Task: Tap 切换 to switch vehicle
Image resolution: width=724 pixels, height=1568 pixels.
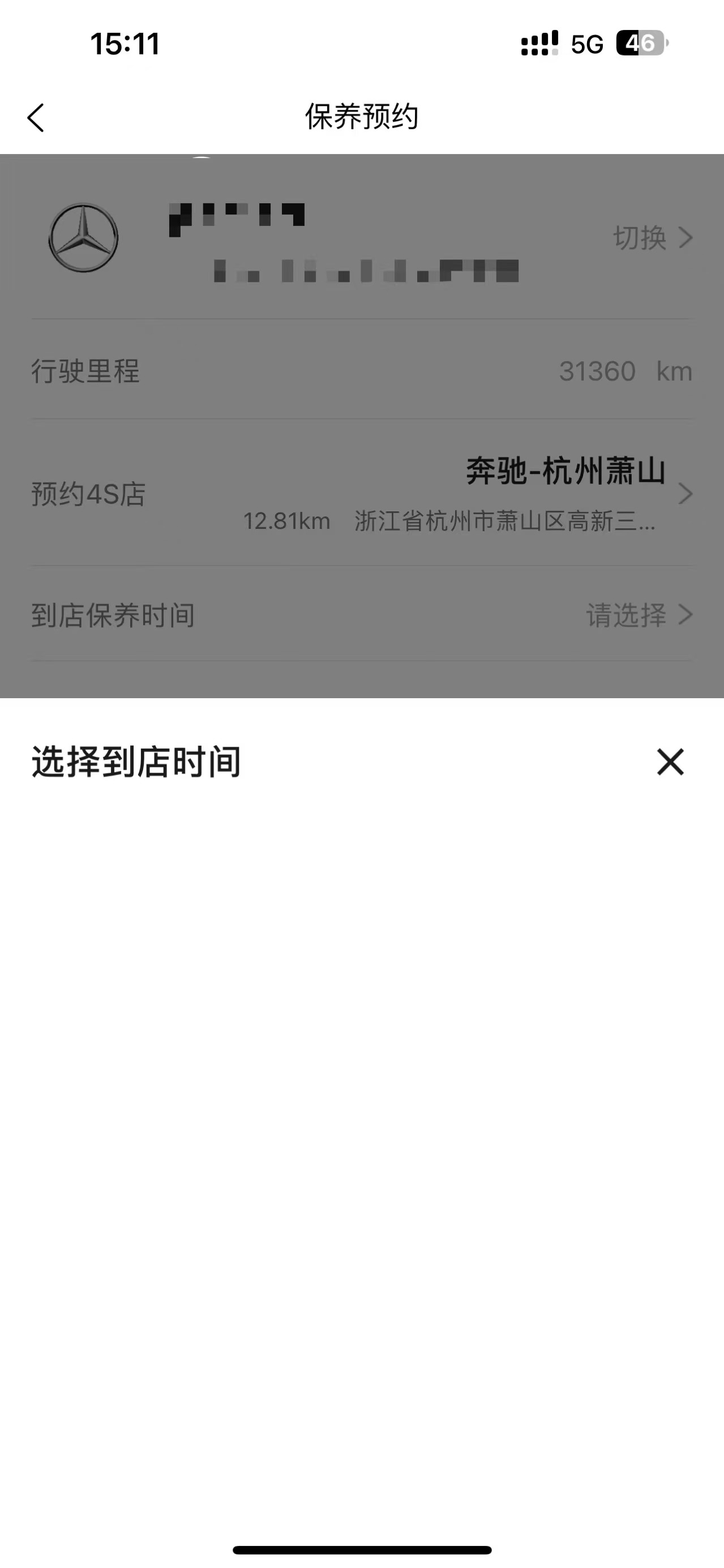Action: (653, 237)
